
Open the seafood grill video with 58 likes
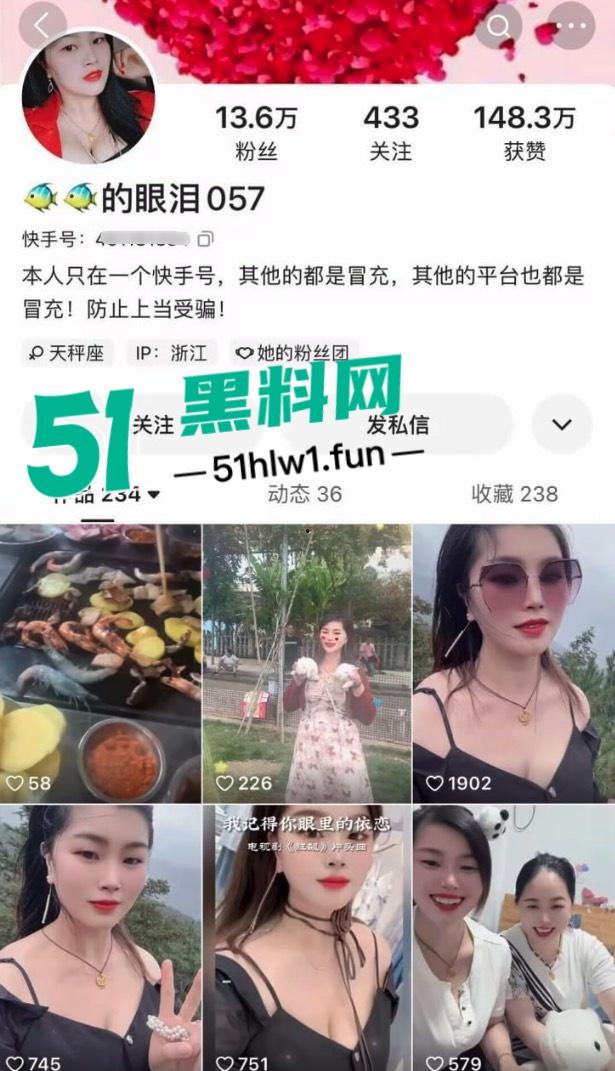pyautogui.click(x=100, y=662)
